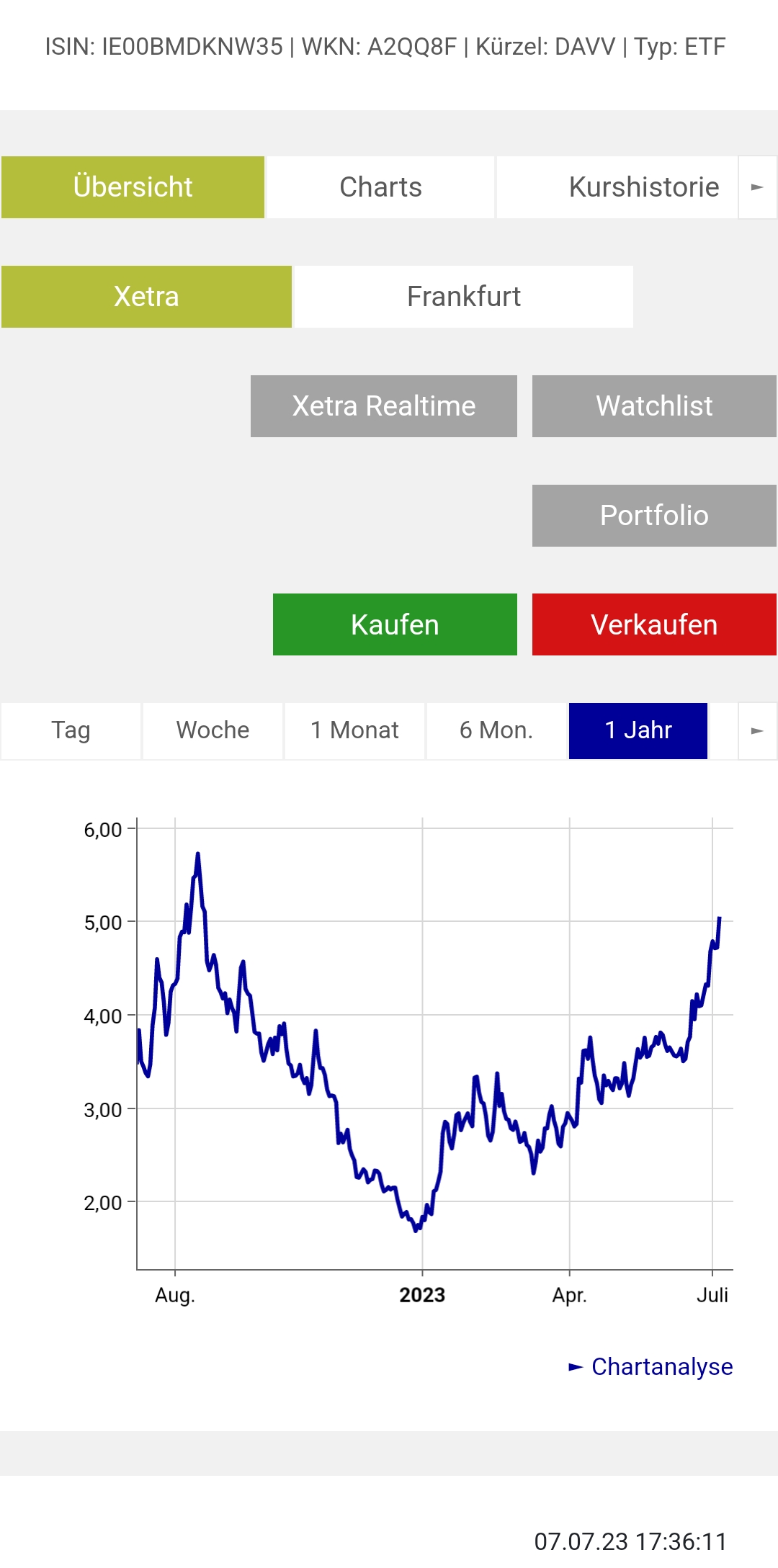Expand more tabs using the right arrow
778x1568 pixels.
coord(756,187)
